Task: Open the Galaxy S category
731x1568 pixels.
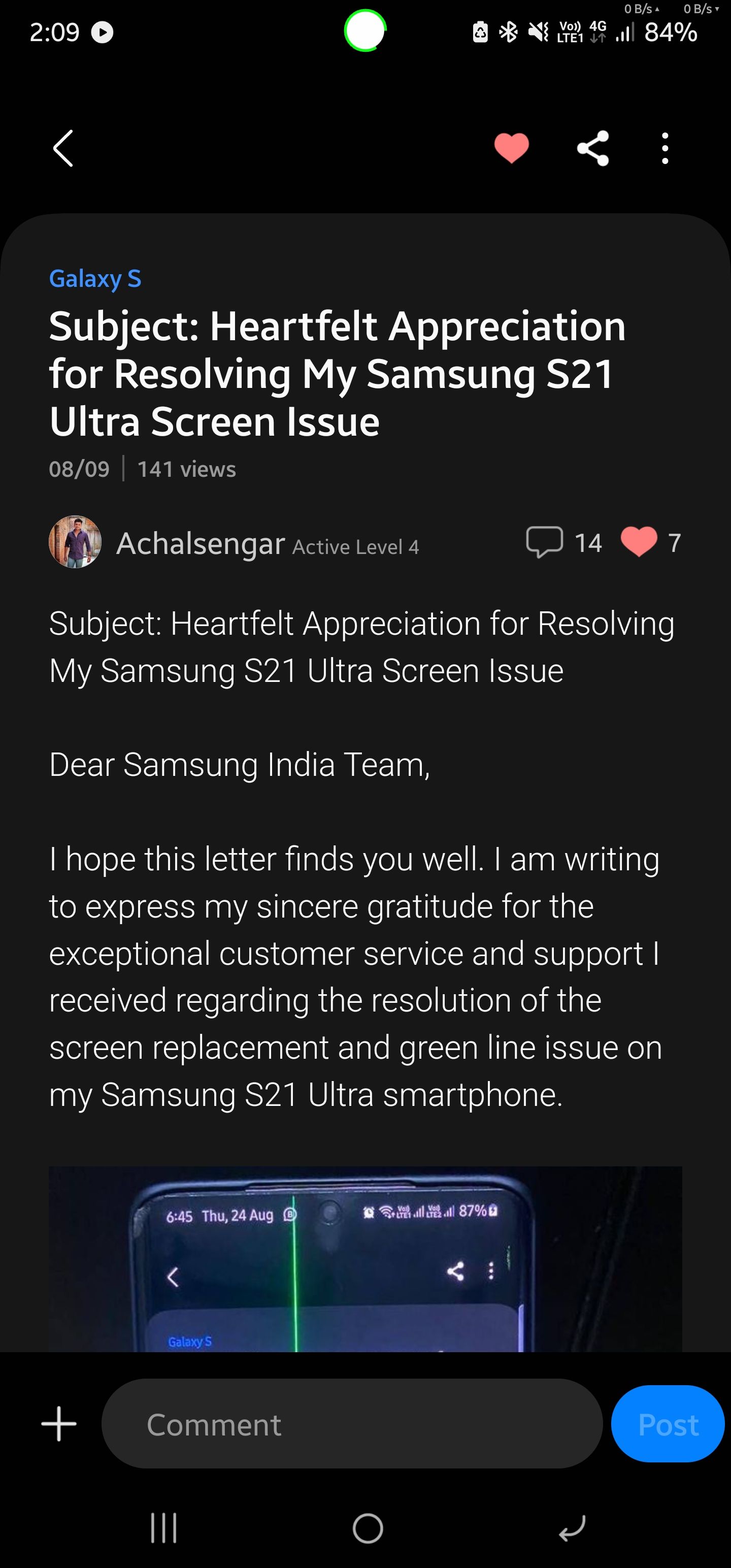Action: pos(95,279)
